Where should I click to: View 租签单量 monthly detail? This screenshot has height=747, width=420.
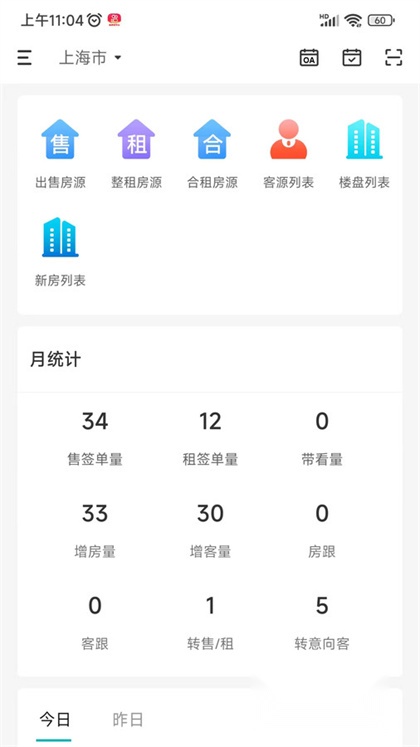(210, 438)
